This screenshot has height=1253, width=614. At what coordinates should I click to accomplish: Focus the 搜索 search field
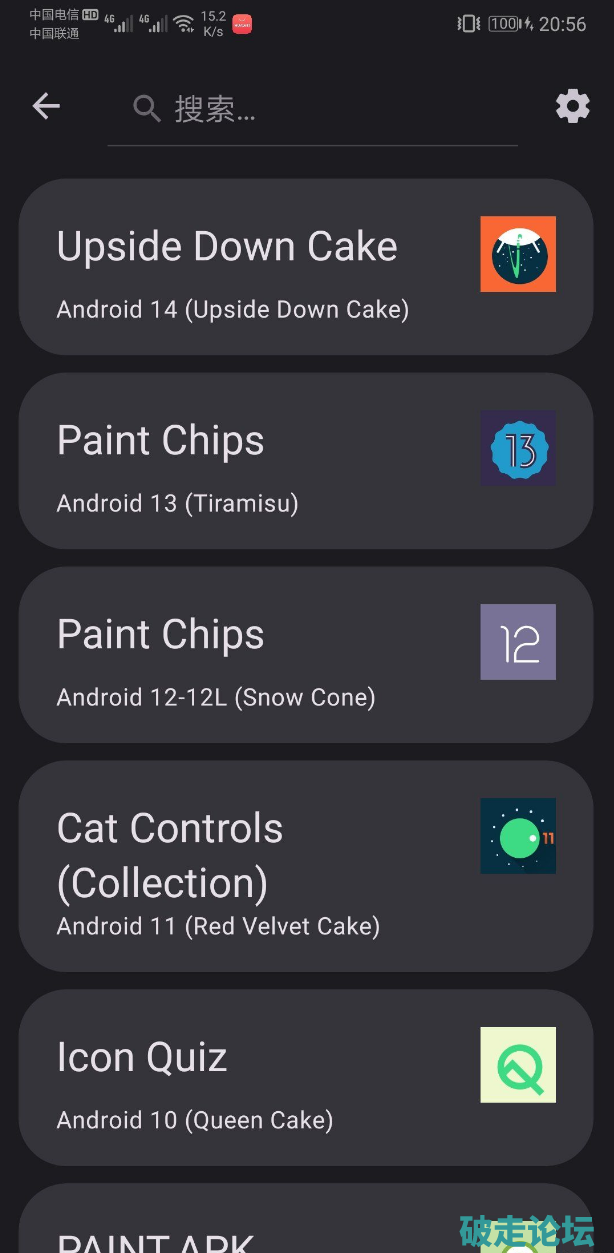(320, 109)
